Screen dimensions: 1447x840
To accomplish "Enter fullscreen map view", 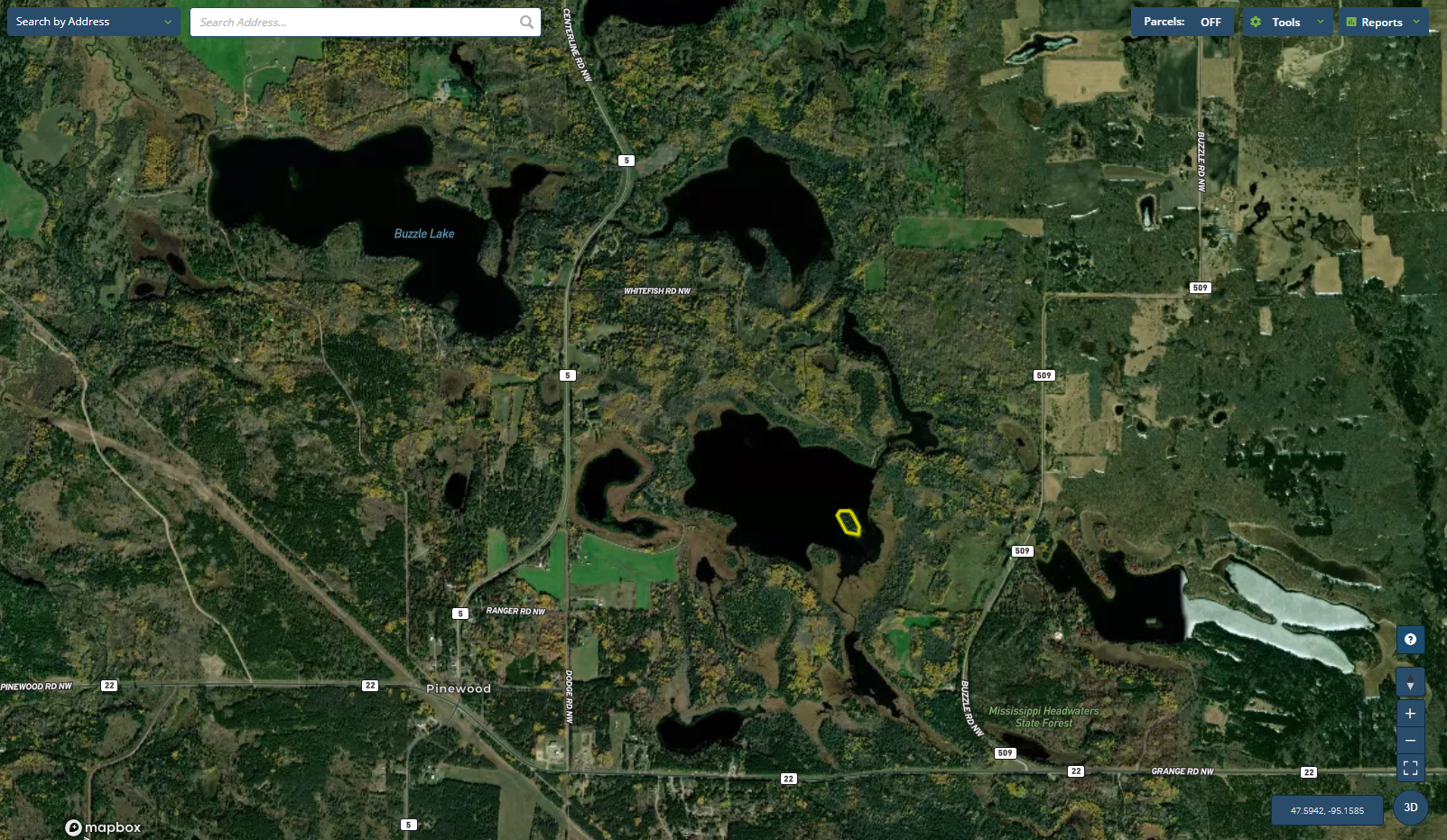I will tap(1410, 768).
